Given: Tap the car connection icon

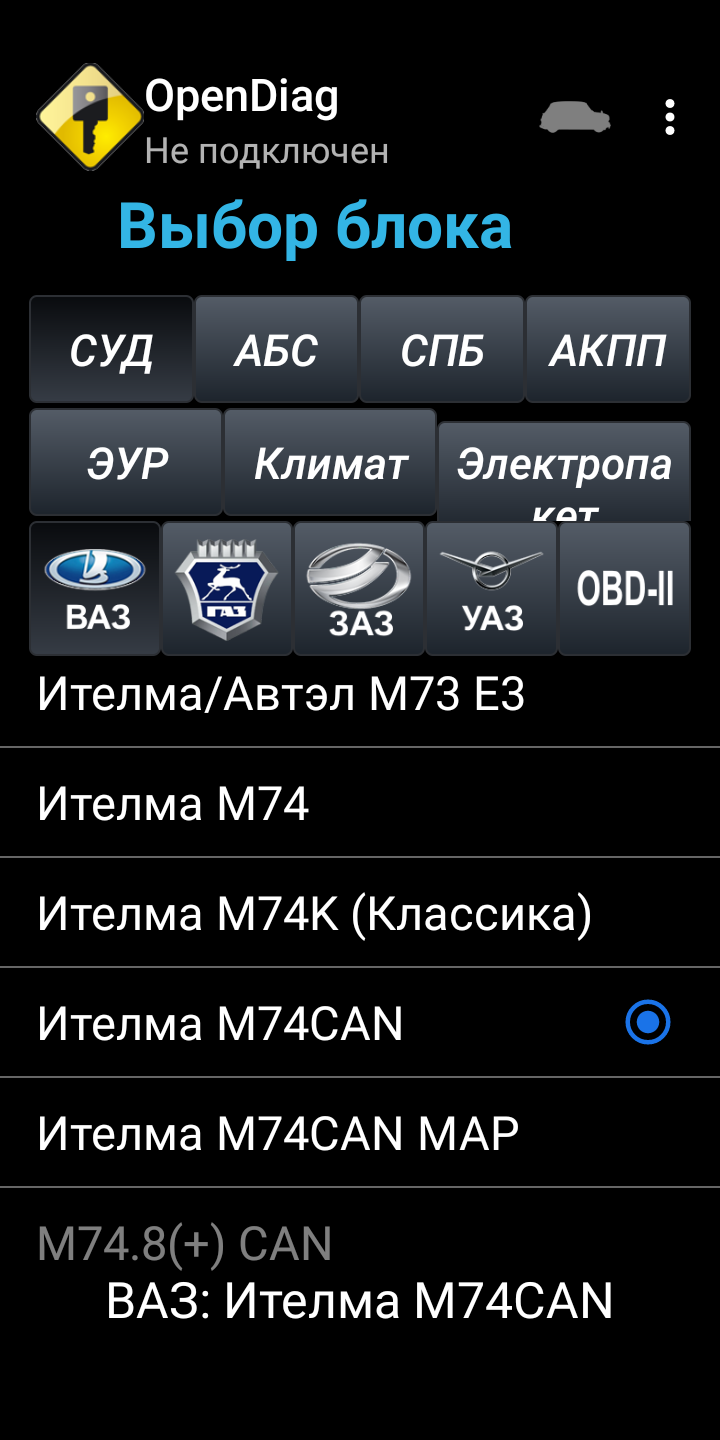Looking at the screenshot, I should (x=575, y=118).
